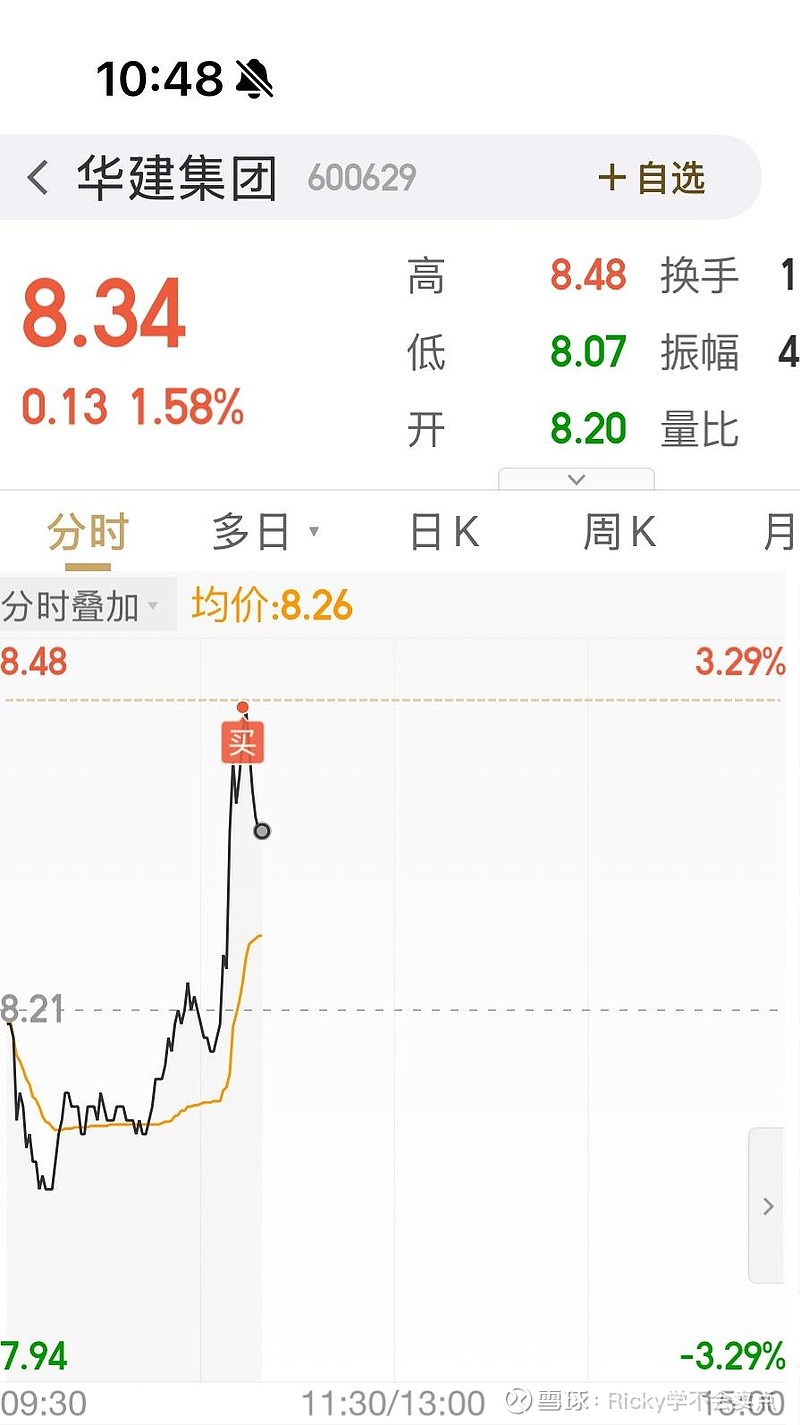Add 华建集团 to 自选 watchlist

coord(652,178)
